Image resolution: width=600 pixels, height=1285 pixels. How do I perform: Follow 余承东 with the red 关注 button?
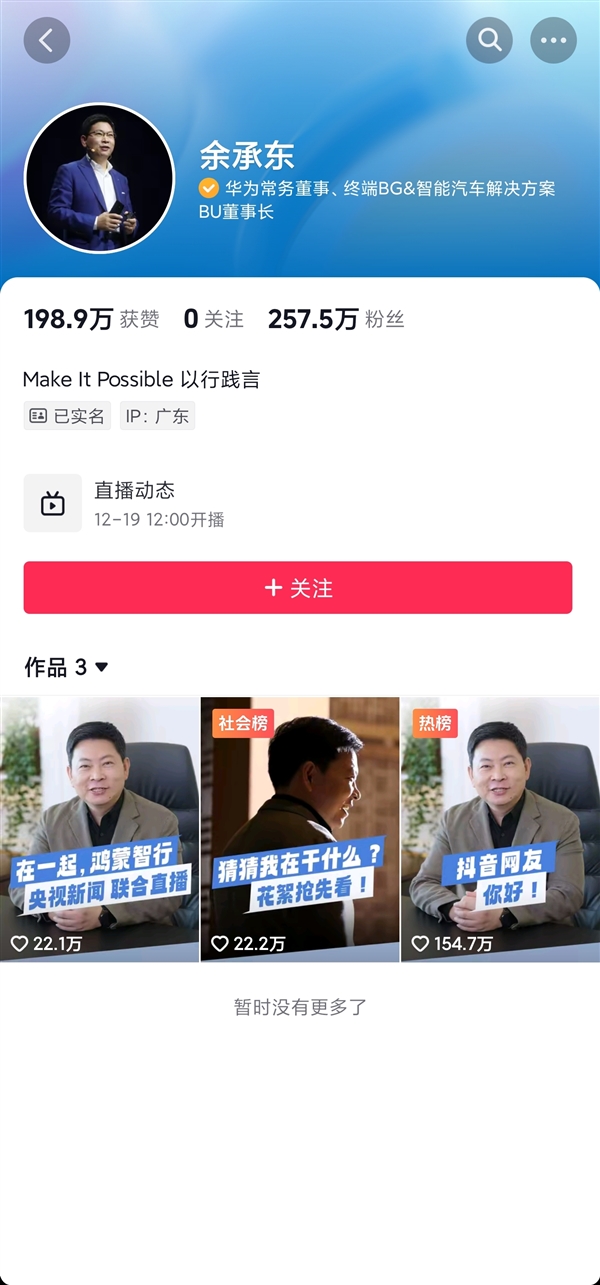[x=298, y=588]
